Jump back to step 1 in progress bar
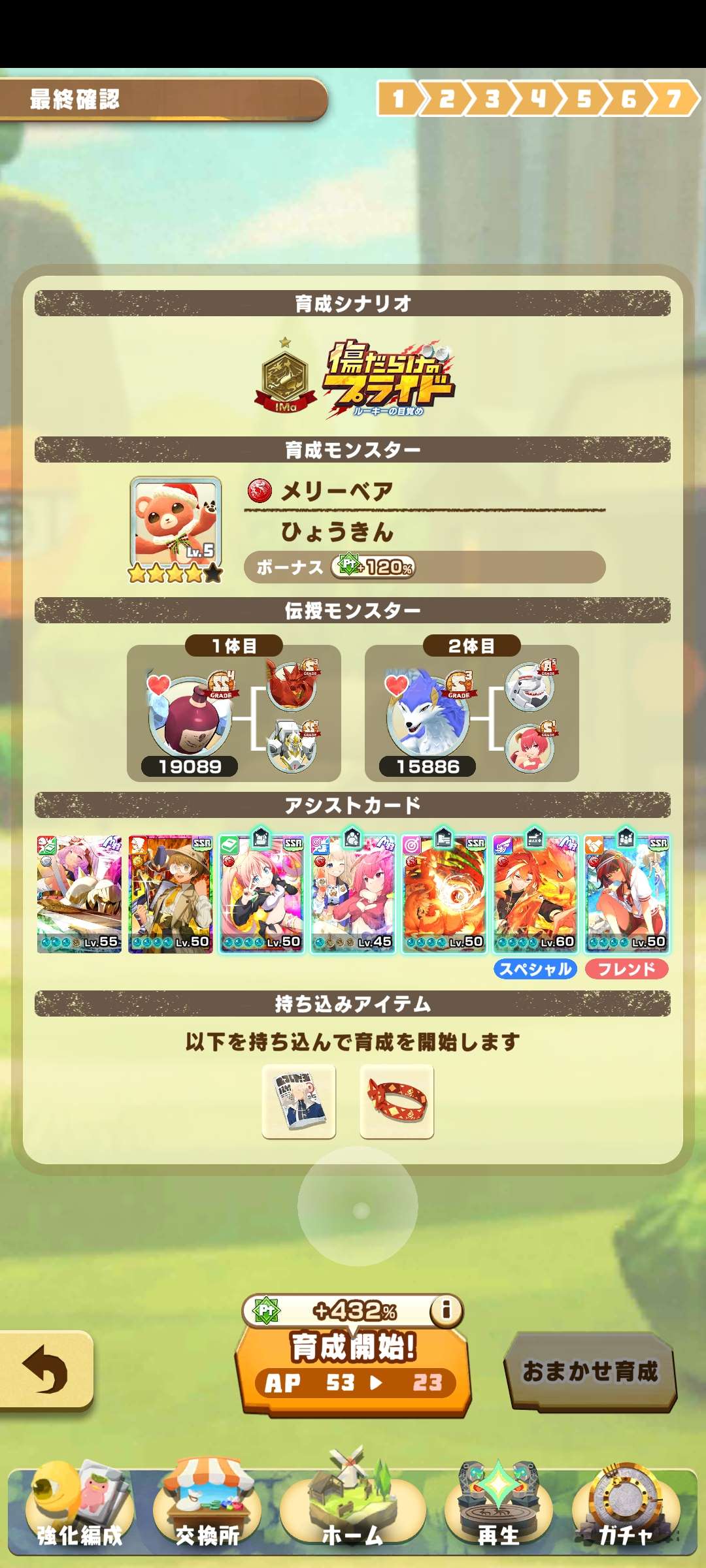 point(398,99)
